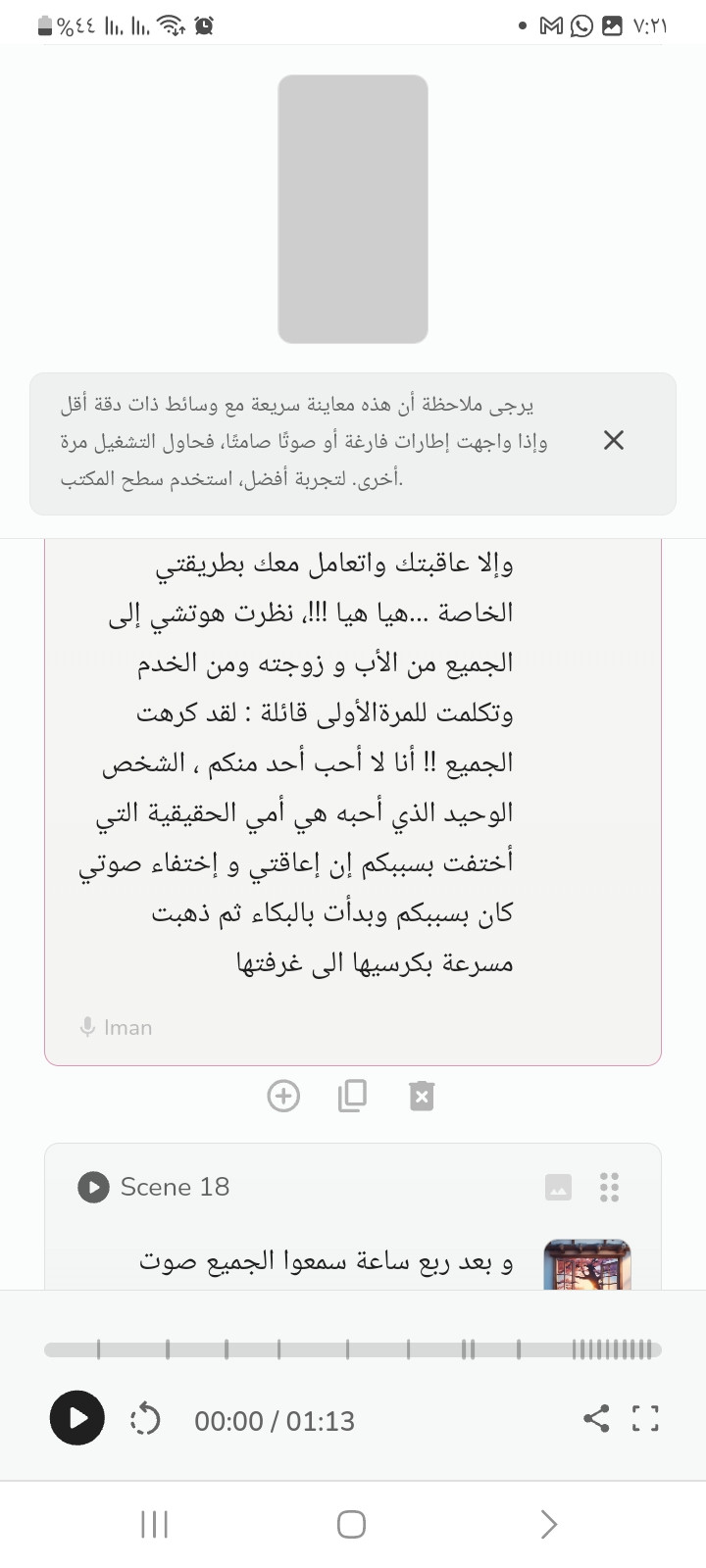The image size is (706, 1568).
Task: Restart playback with the replay icon
Action: pos(145,1419)
